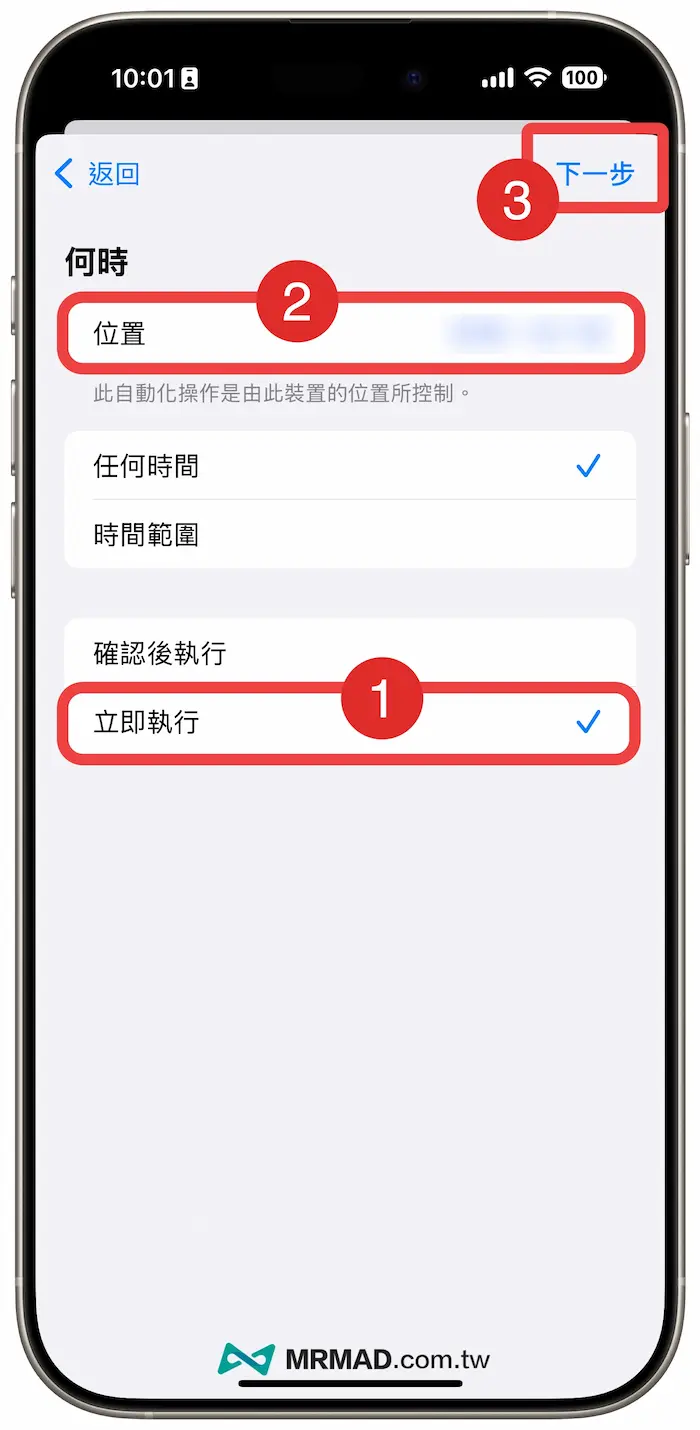Tap 下一步 to continue

596,173
